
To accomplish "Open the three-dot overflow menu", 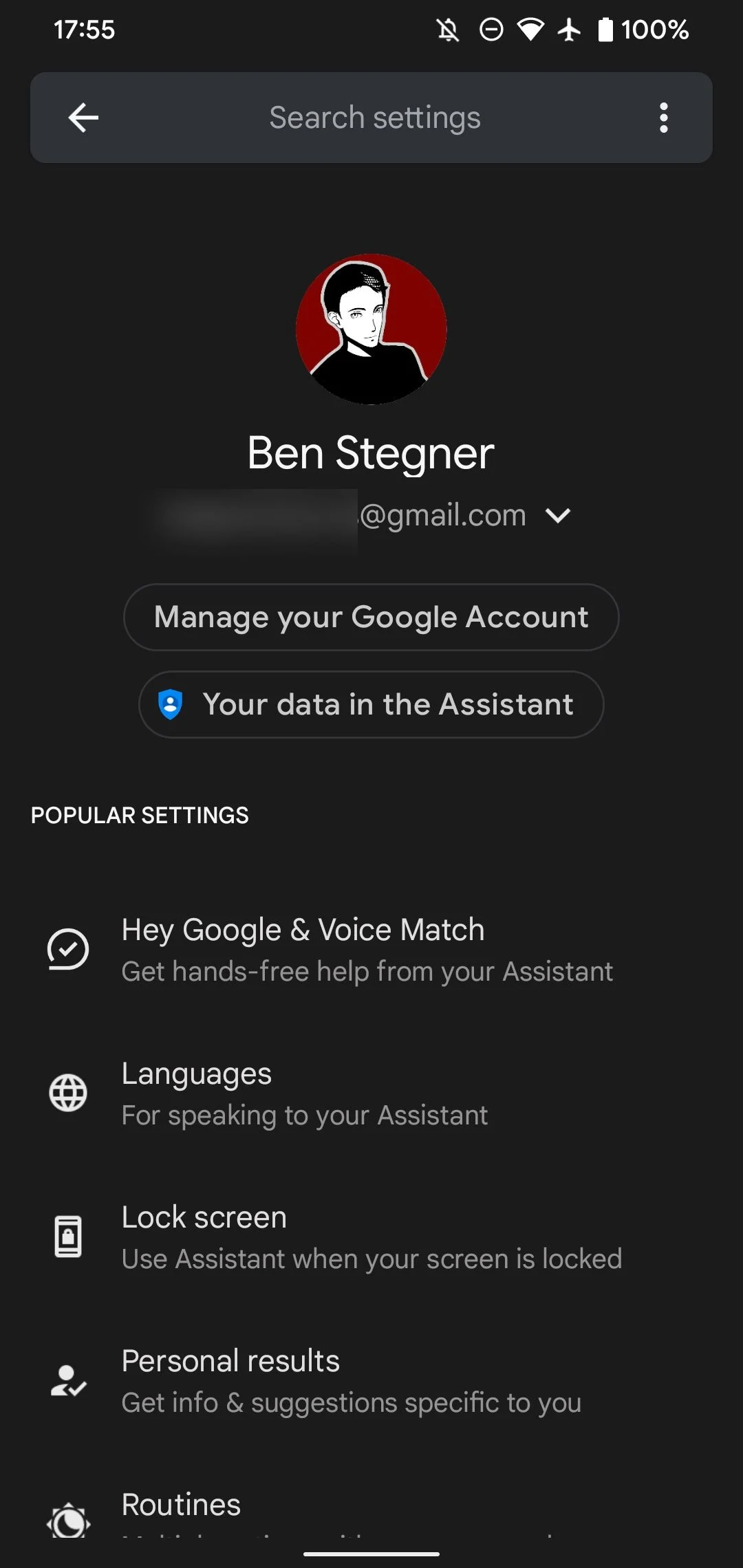I will coord(663,118).
